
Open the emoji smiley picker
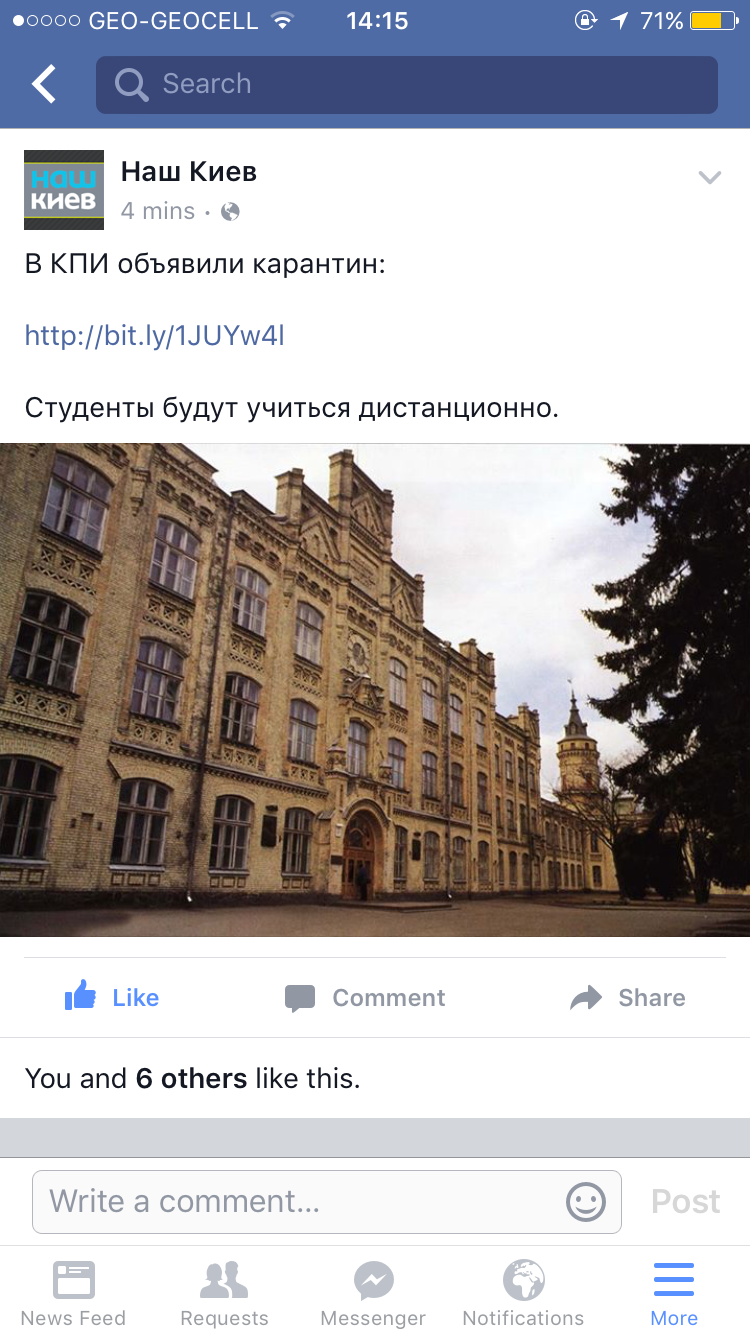[586, 1201]
